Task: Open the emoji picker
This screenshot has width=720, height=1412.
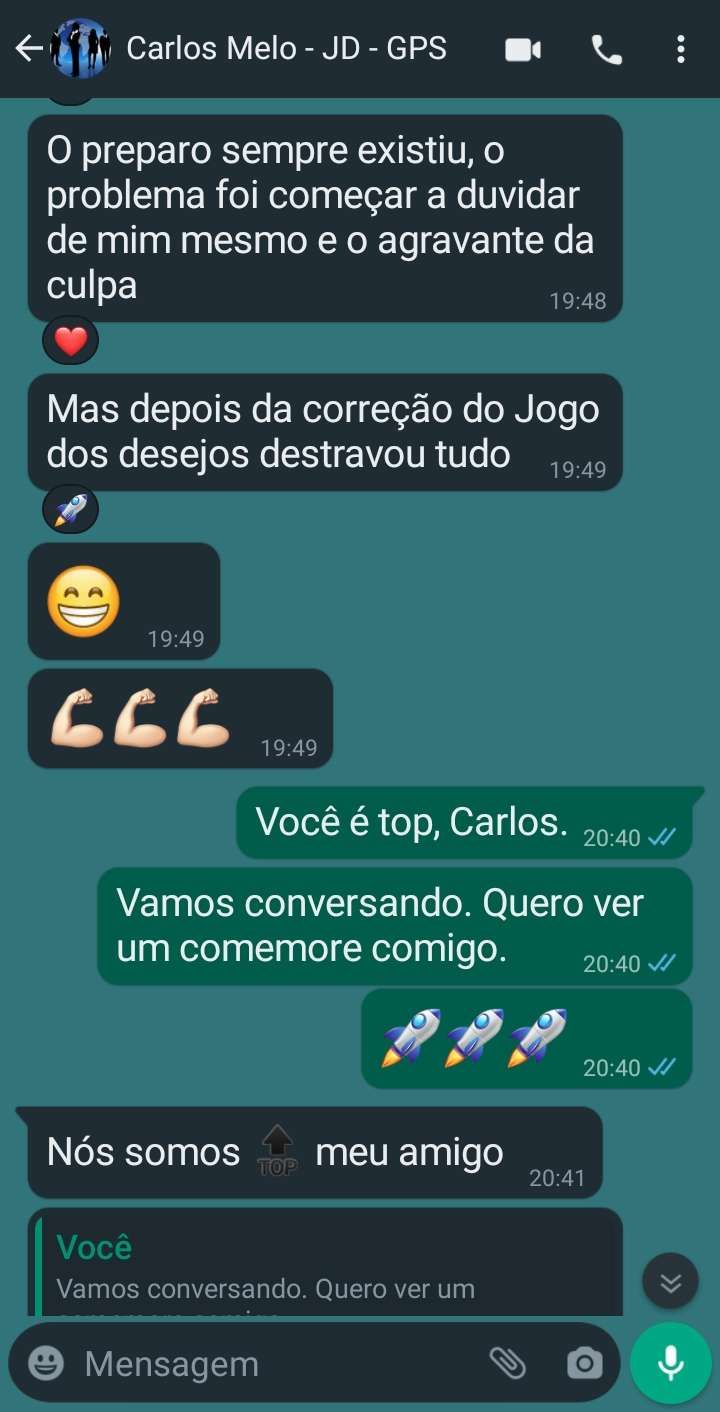Action: [46, 1363]
